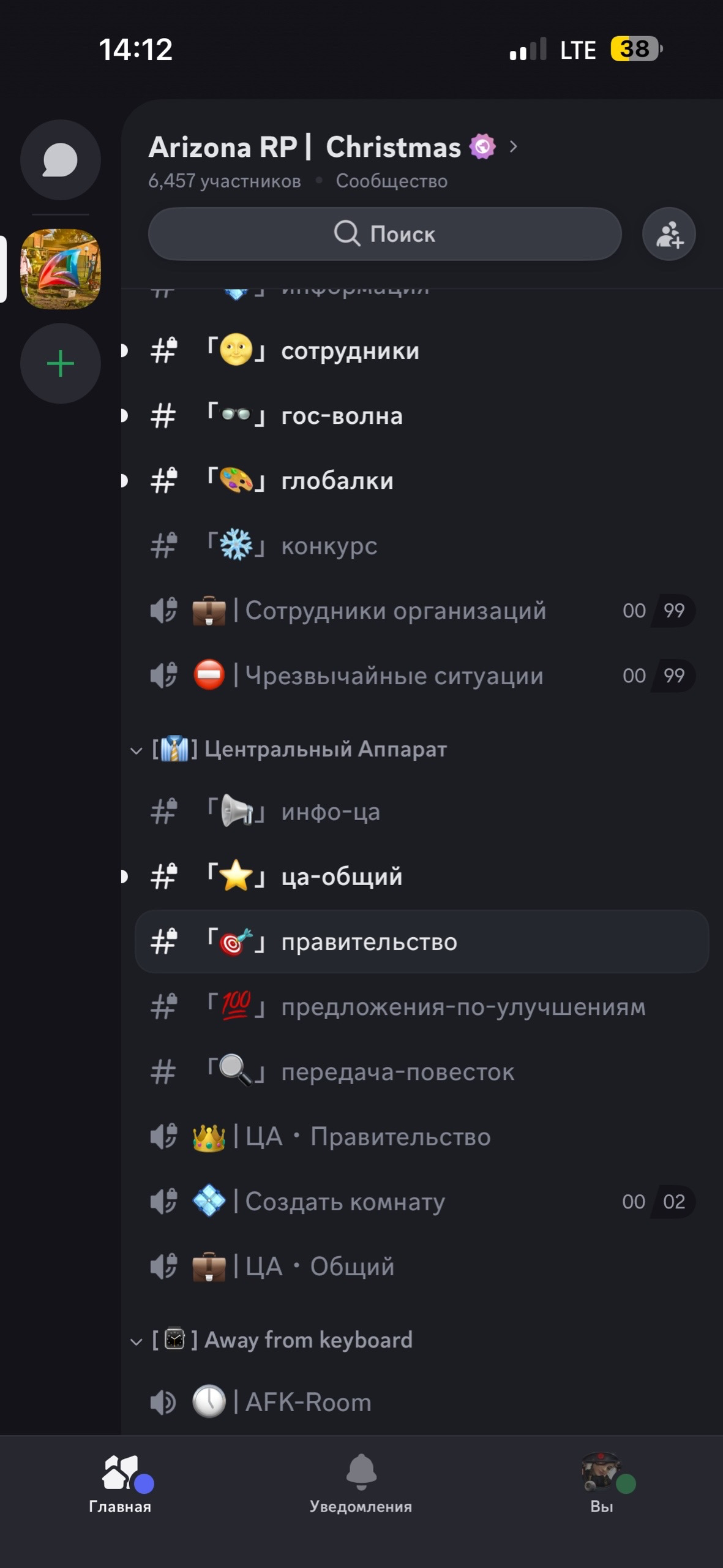Collapse the Away from keyboard category
The height and width of the screenshot is (1568, 723).
click(282, 1340)
